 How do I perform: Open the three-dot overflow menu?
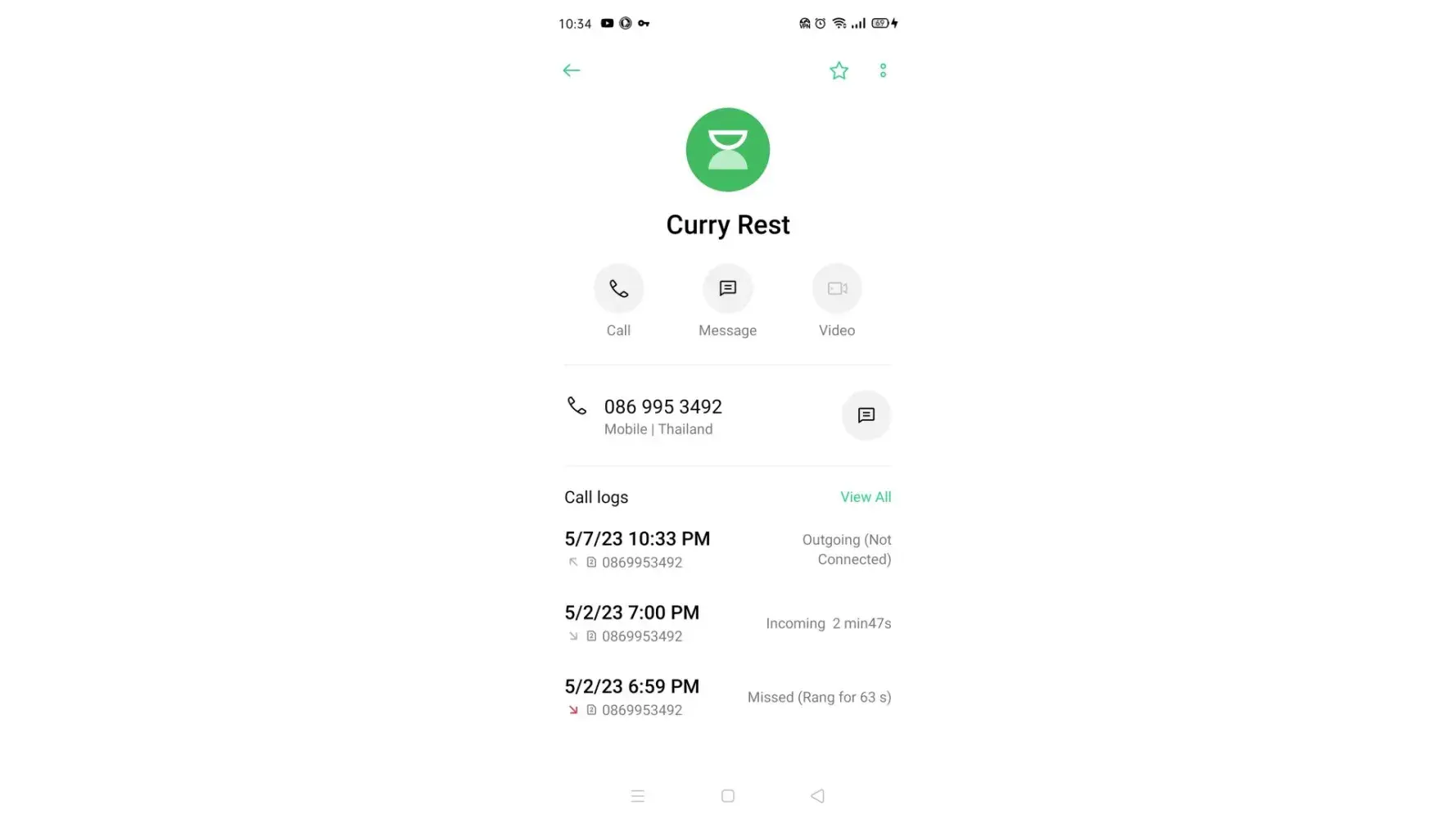coord(883,71)
